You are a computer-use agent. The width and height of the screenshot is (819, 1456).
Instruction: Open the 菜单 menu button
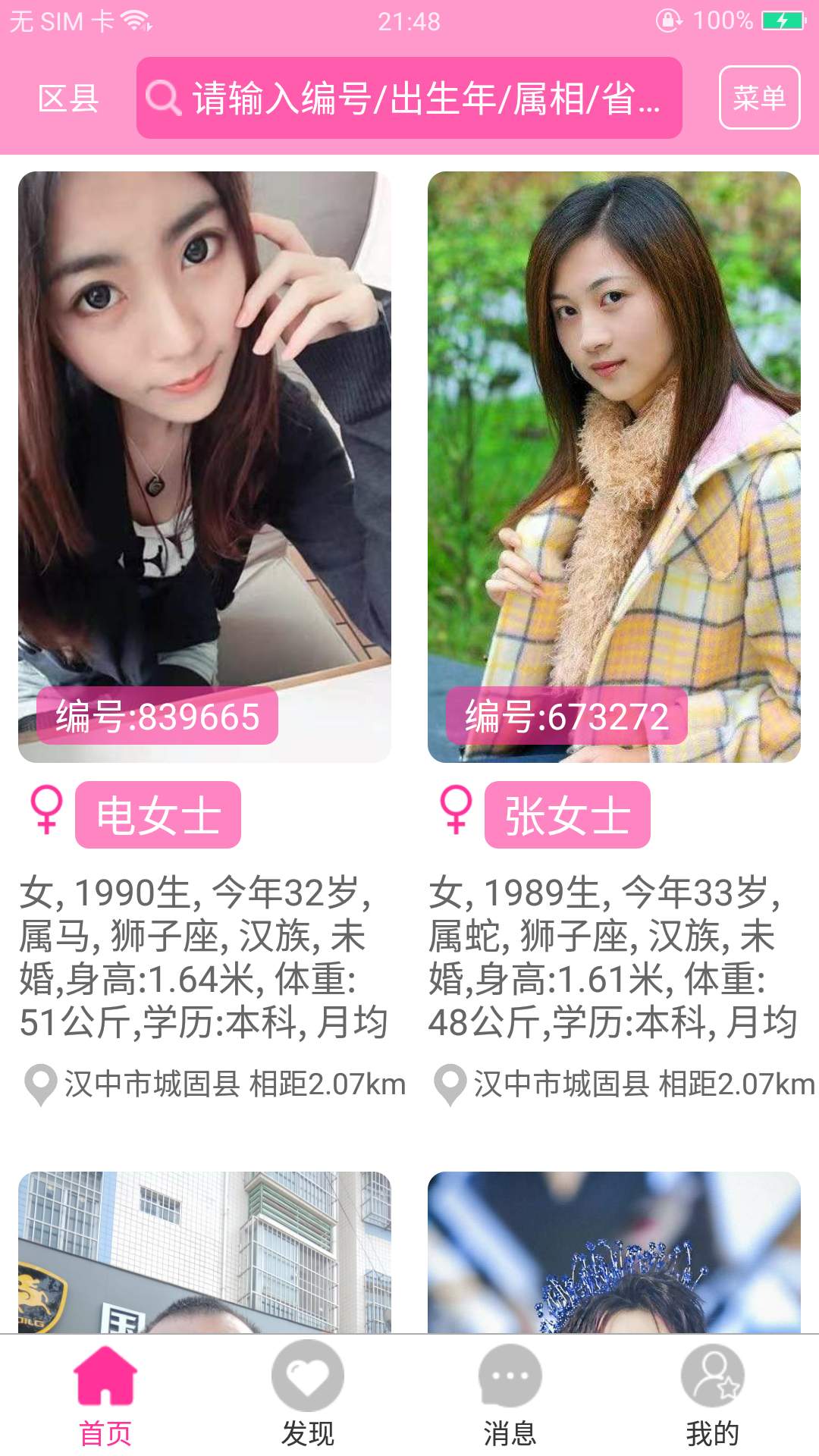pyautogui.click(x=759, y=96)
